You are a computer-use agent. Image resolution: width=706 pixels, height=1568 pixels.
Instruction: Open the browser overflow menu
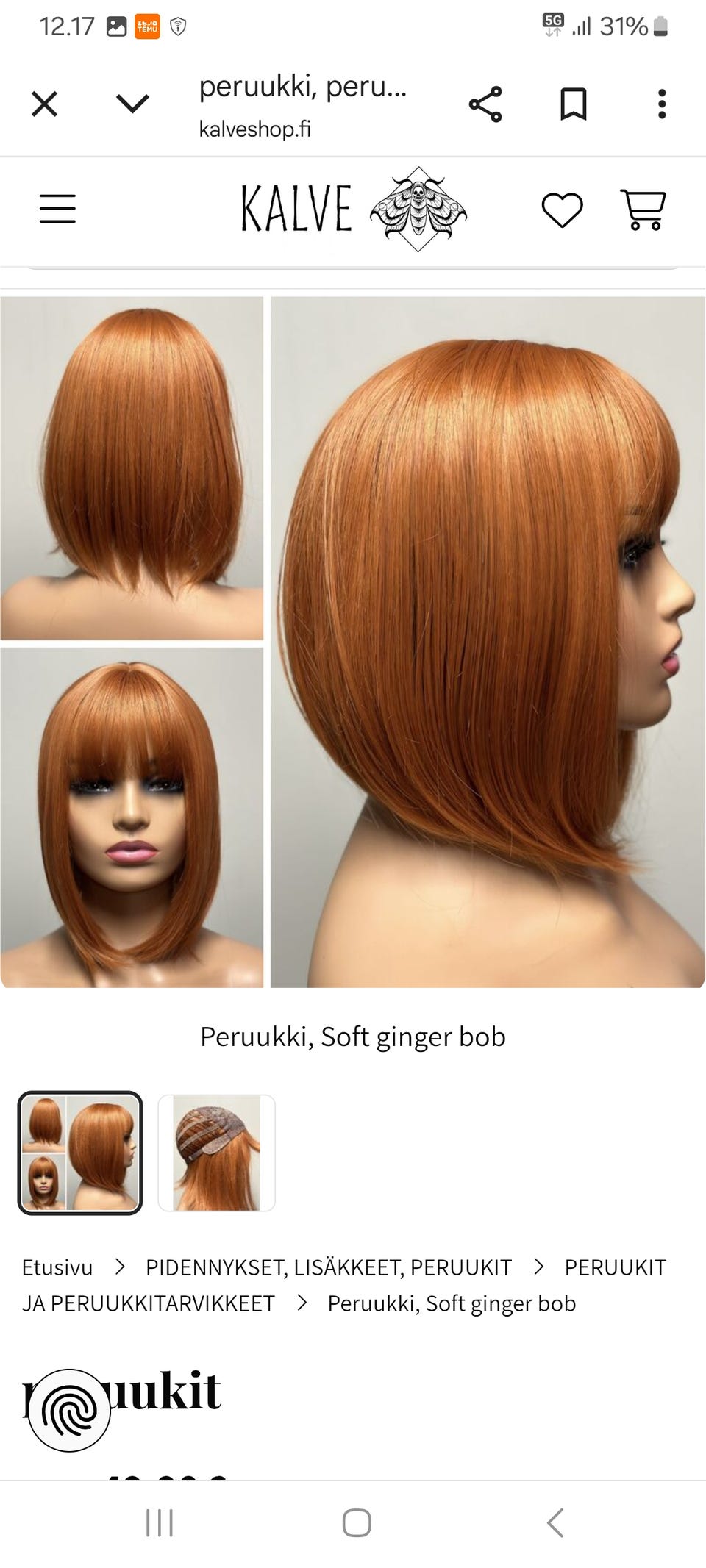click(x=662, y=104)
